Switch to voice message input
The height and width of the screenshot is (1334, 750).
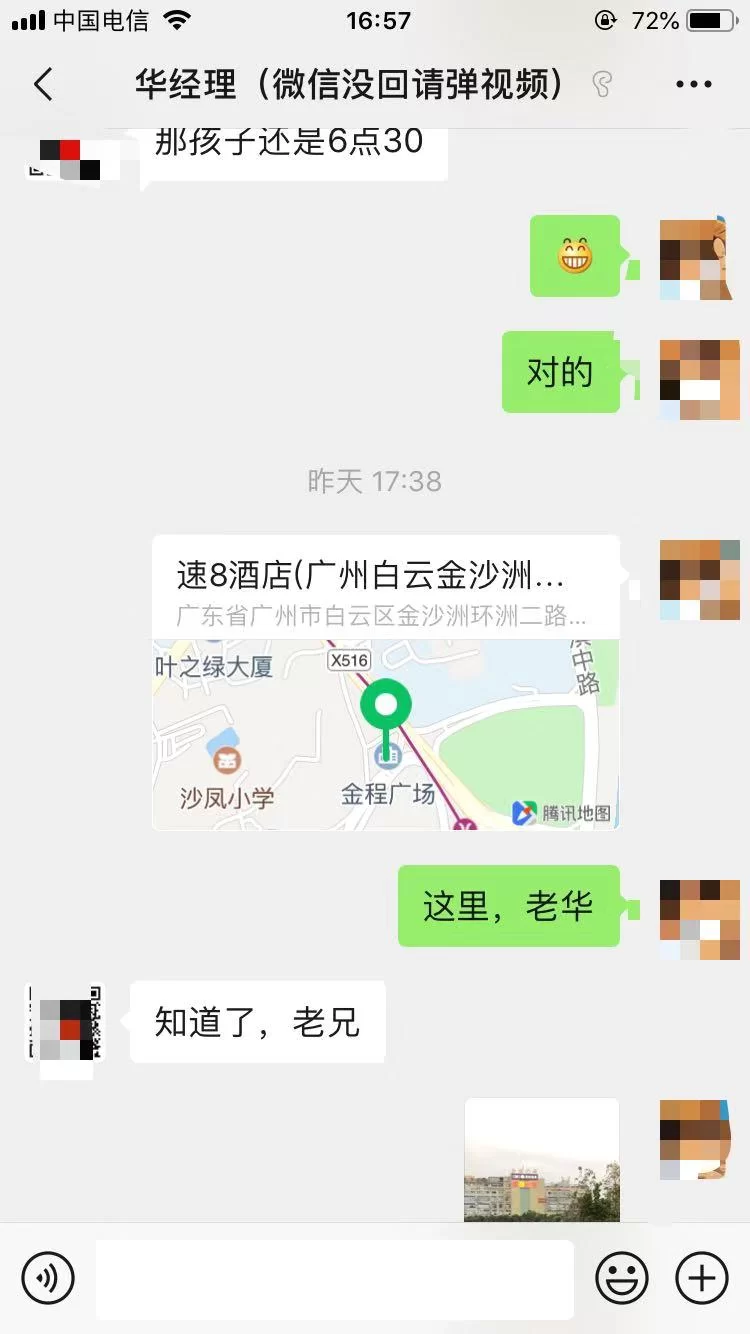point(48,1277)
